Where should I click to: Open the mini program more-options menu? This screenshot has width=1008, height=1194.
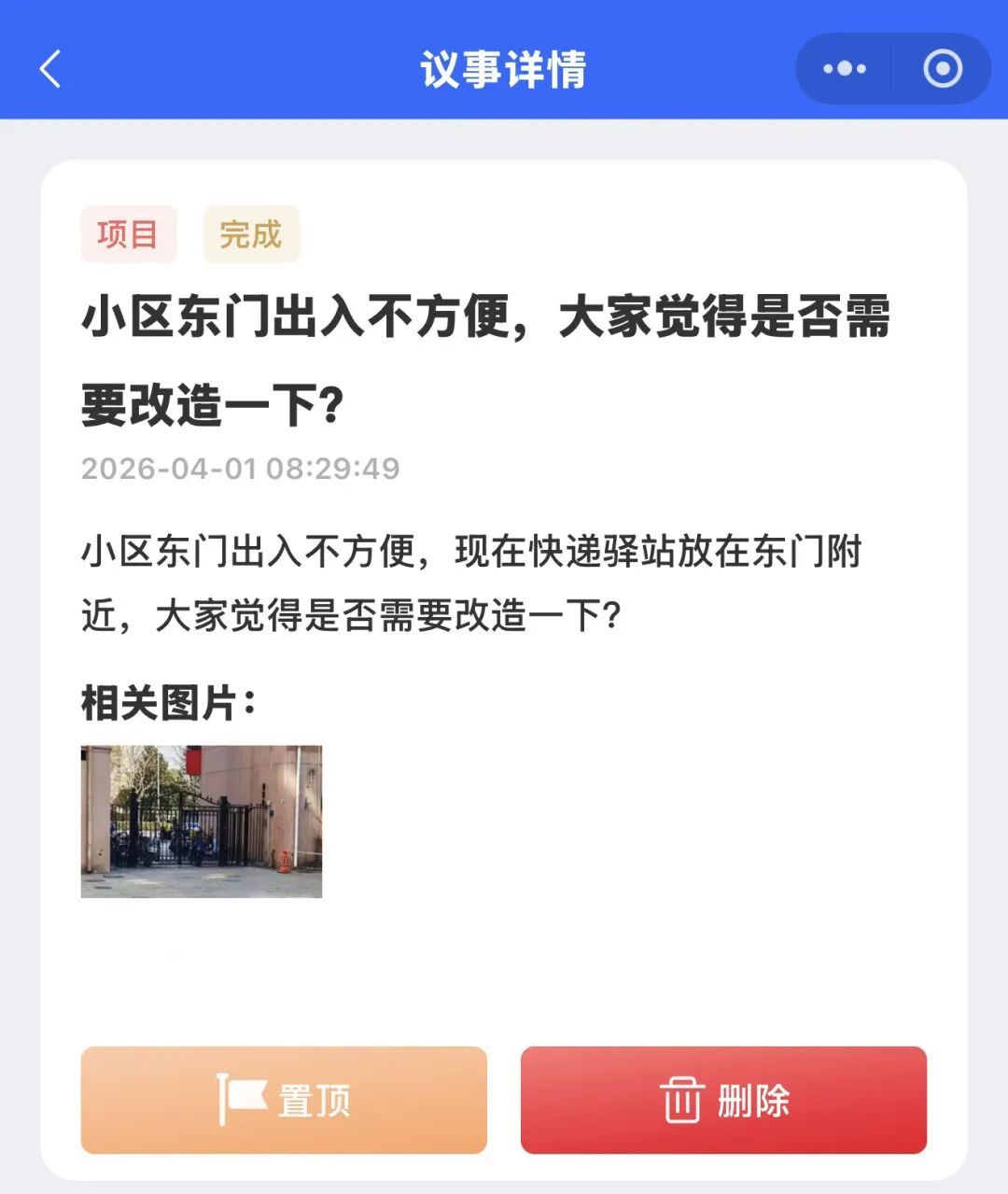845,69
